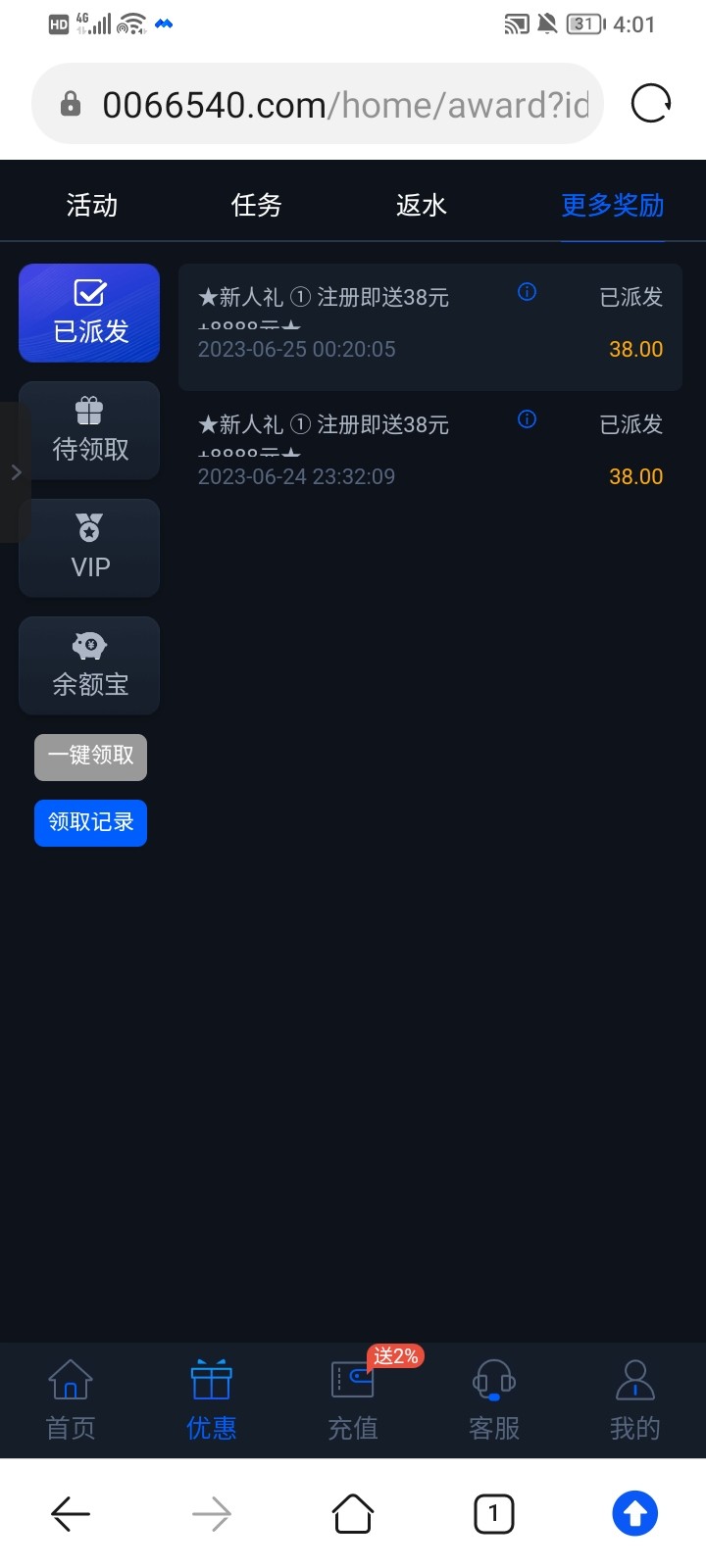Open the 返水 tab

click(x=422, y=205)
